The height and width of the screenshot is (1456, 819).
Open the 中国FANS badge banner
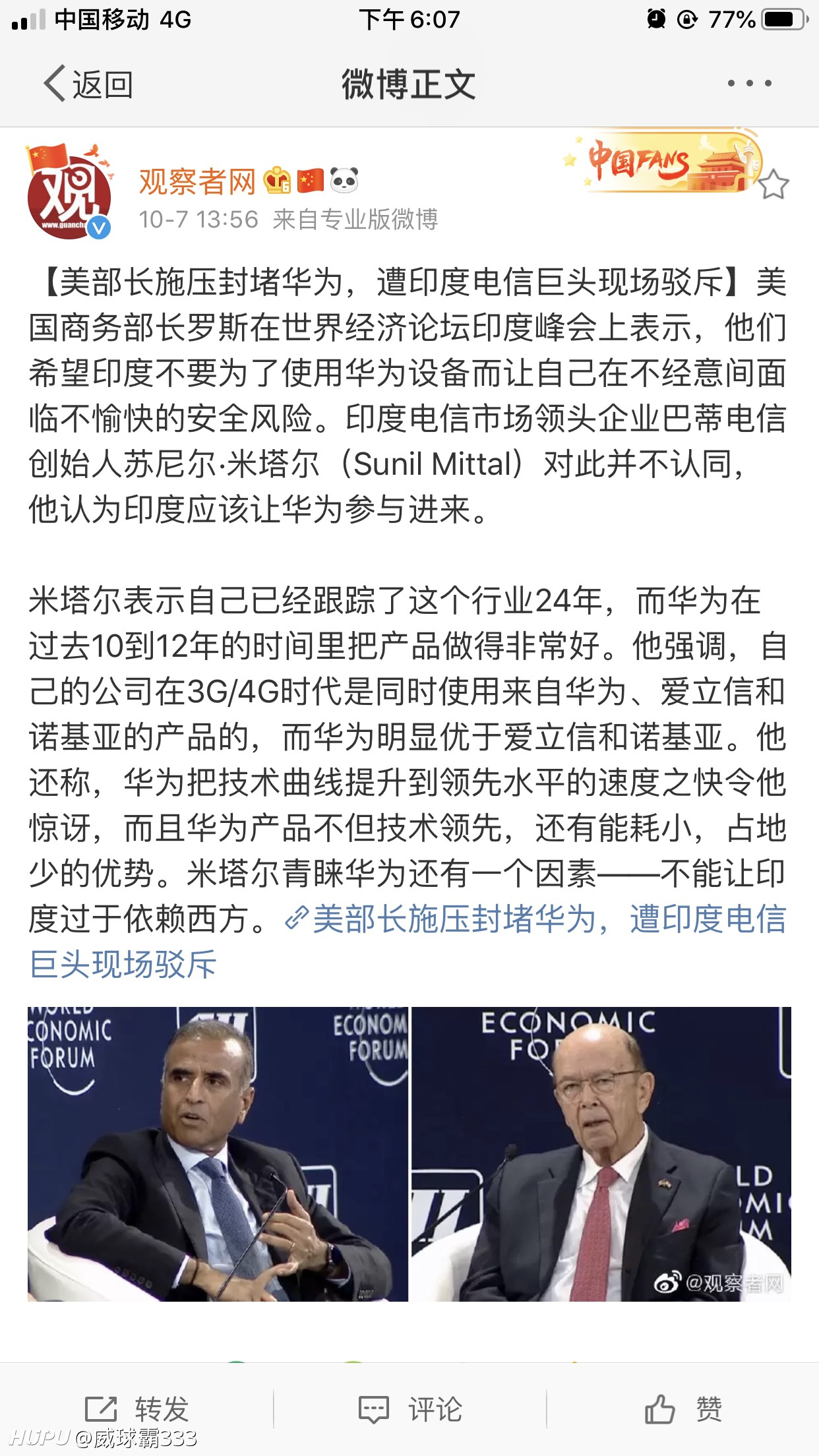click(x=661, y=162)
